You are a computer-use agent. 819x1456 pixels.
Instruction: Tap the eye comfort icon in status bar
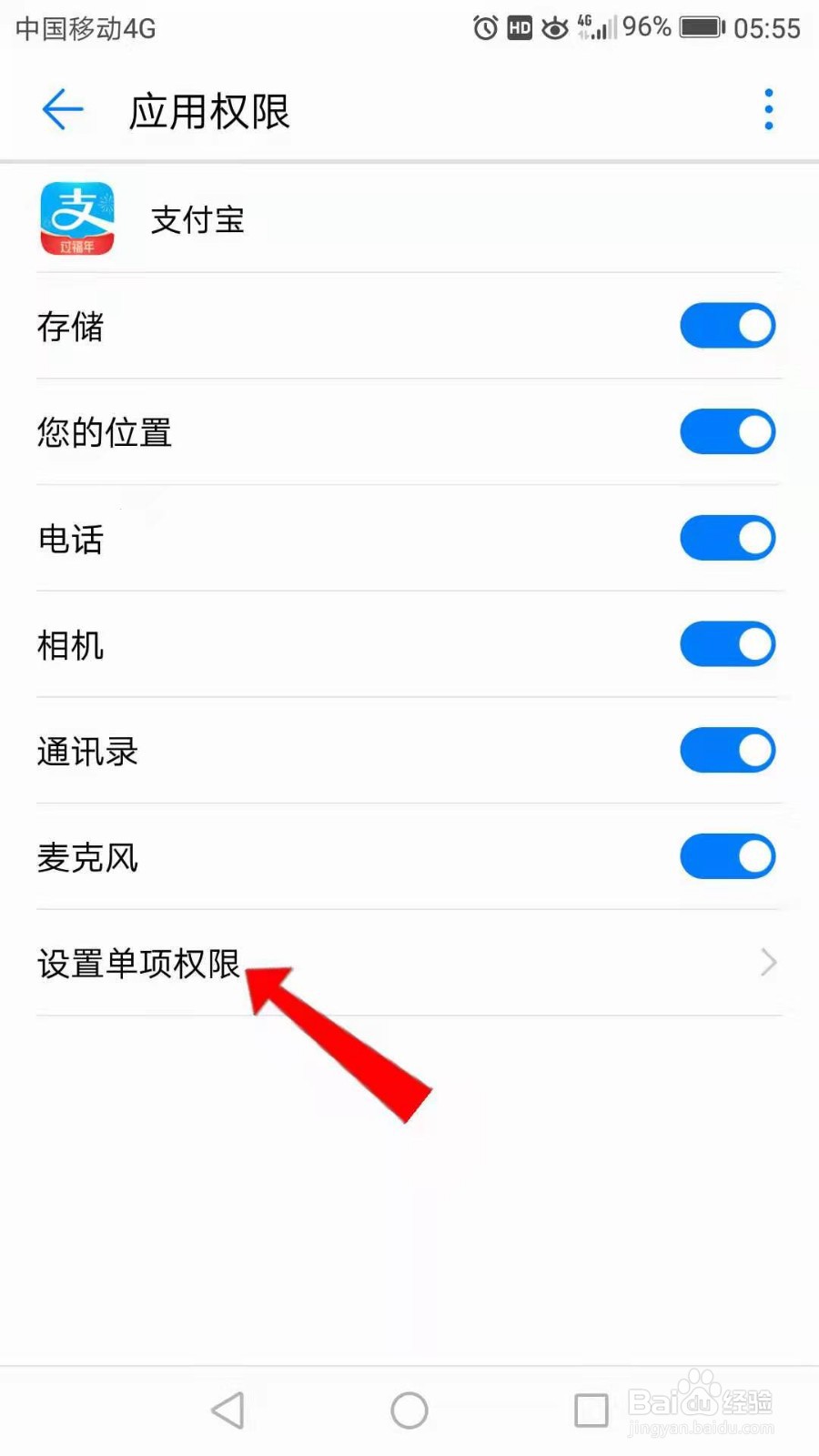pos(555,28)
